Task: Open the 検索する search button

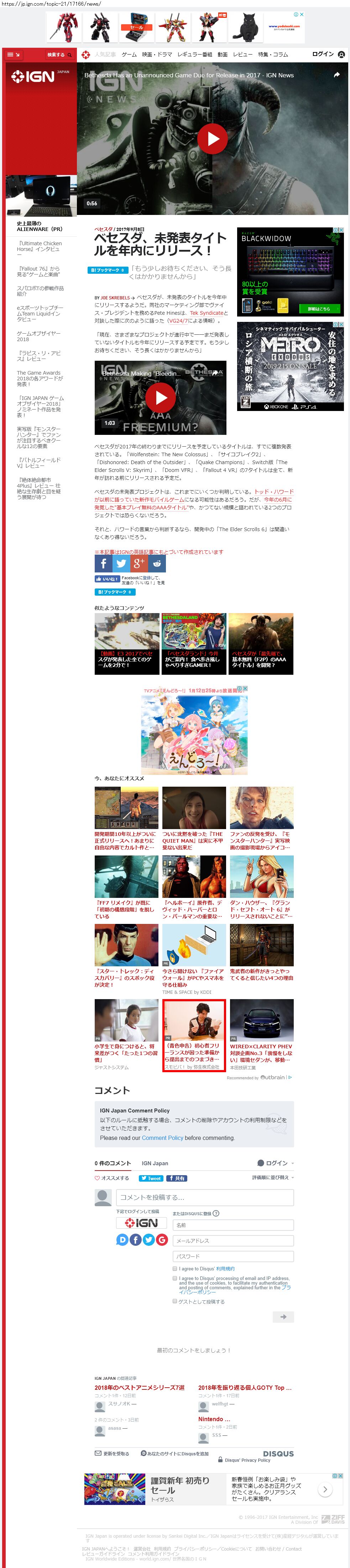Action: 59,55
